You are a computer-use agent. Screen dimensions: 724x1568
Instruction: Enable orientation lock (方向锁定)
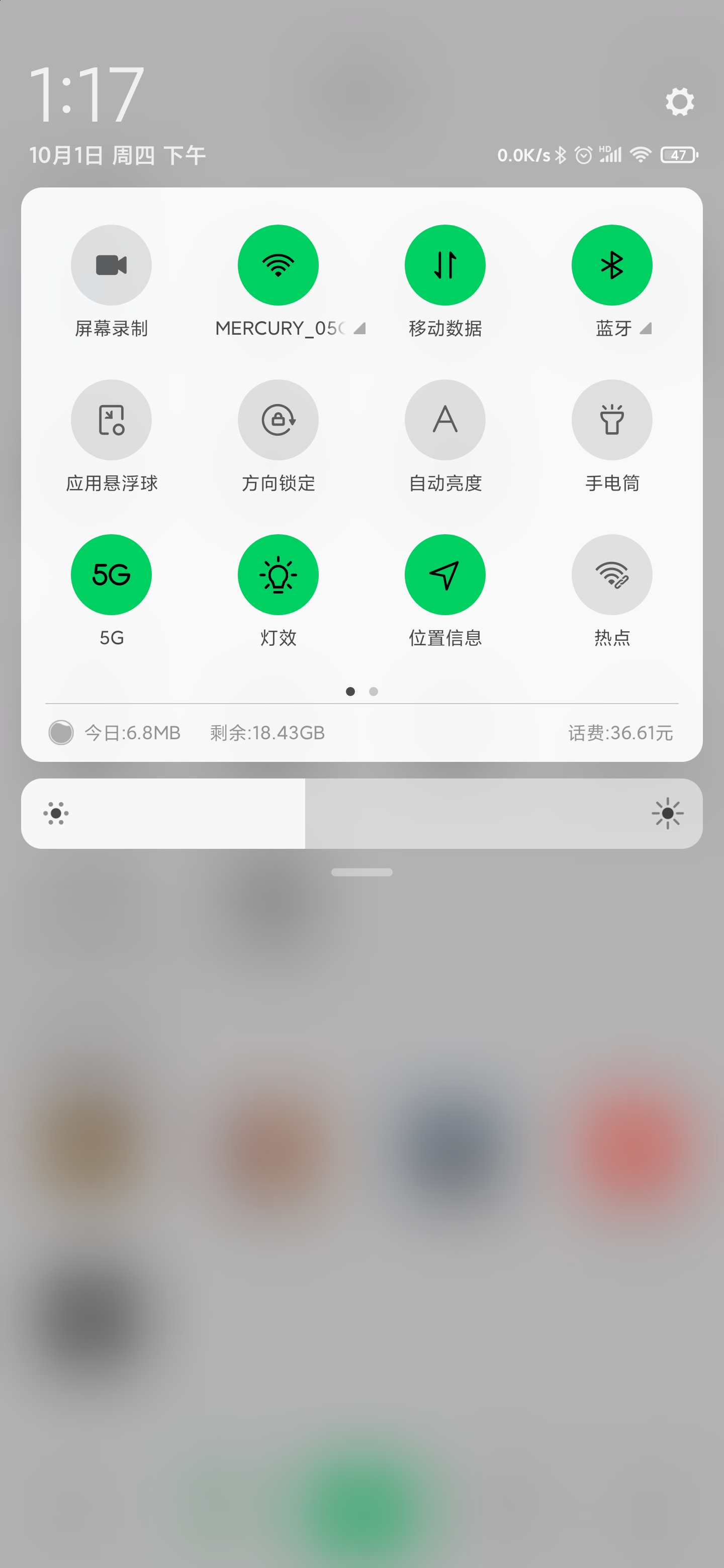coord(278,420)
